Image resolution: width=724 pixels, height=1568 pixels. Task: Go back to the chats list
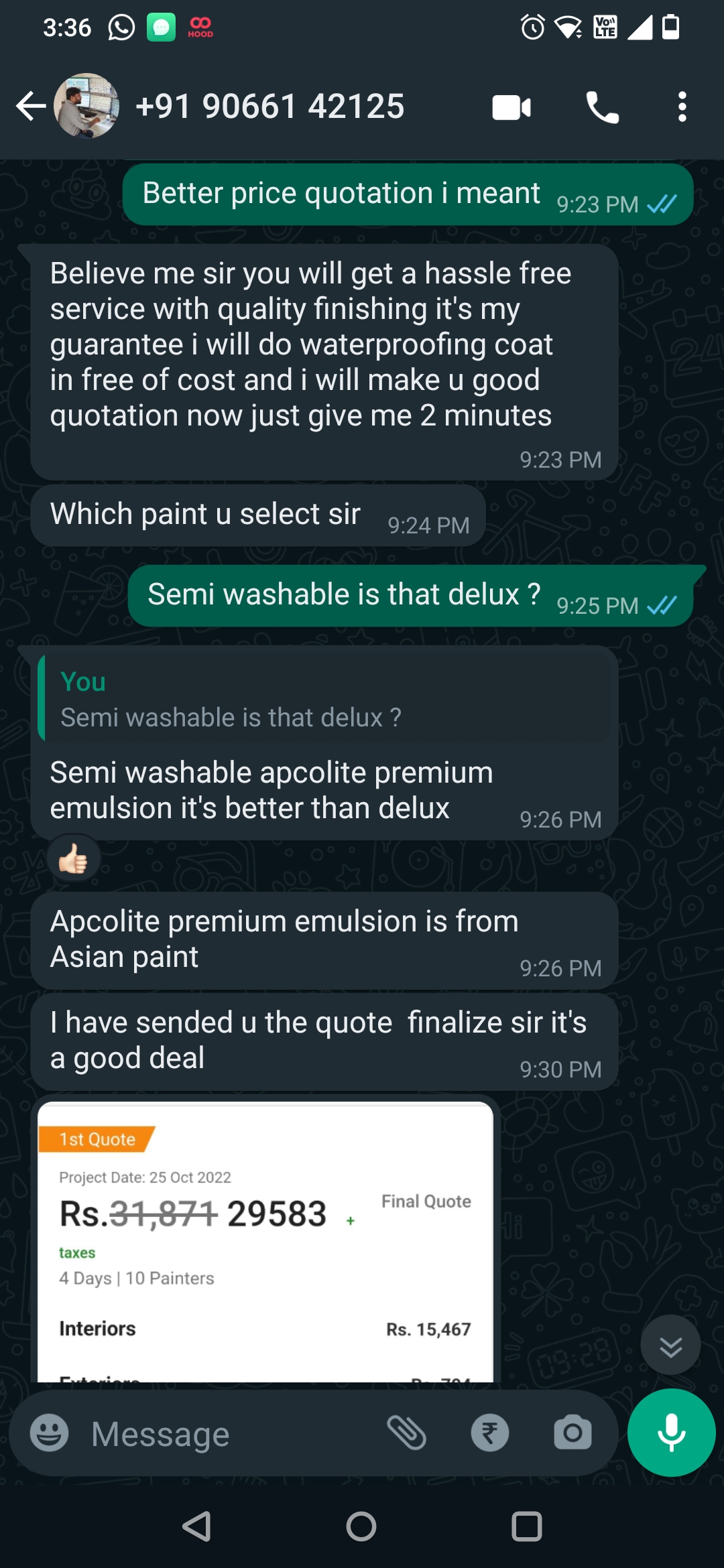[x=30, y=106]
